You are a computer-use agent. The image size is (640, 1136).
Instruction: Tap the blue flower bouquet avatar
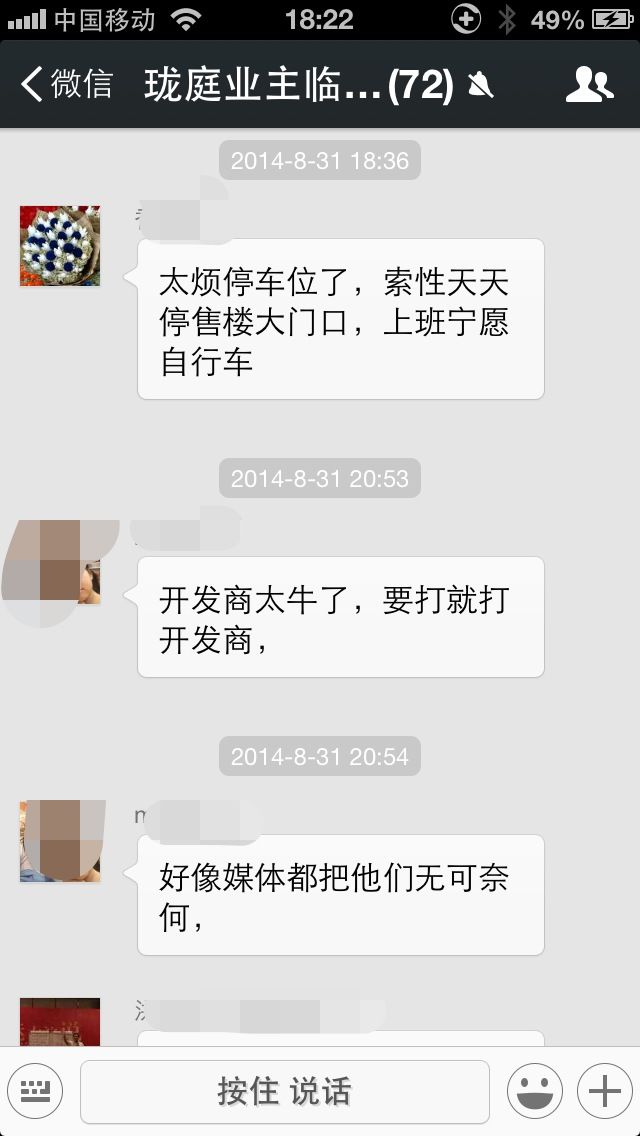(x=60, y=246)
